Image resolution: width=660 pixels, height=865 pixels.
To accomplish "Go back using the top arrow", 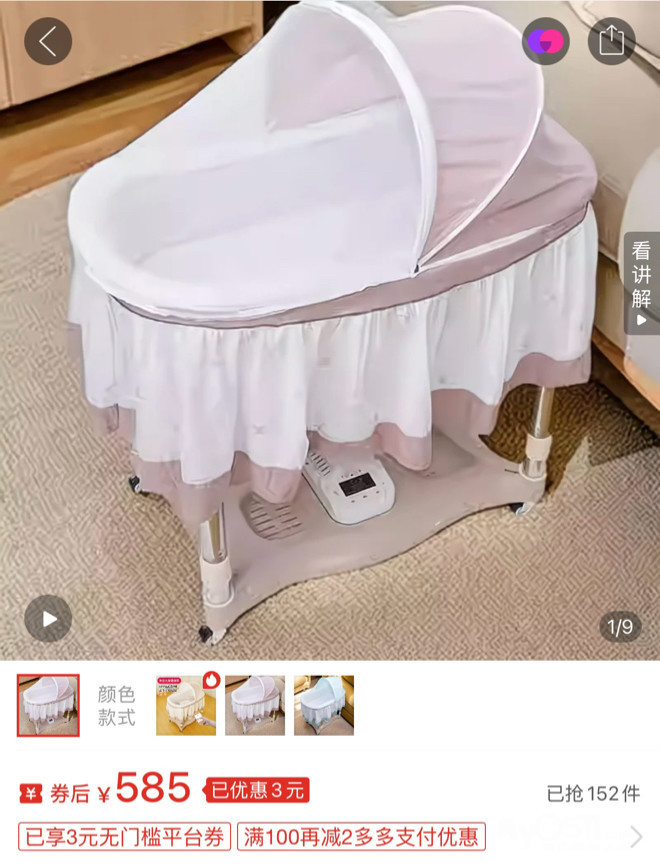I will (47, 41).
